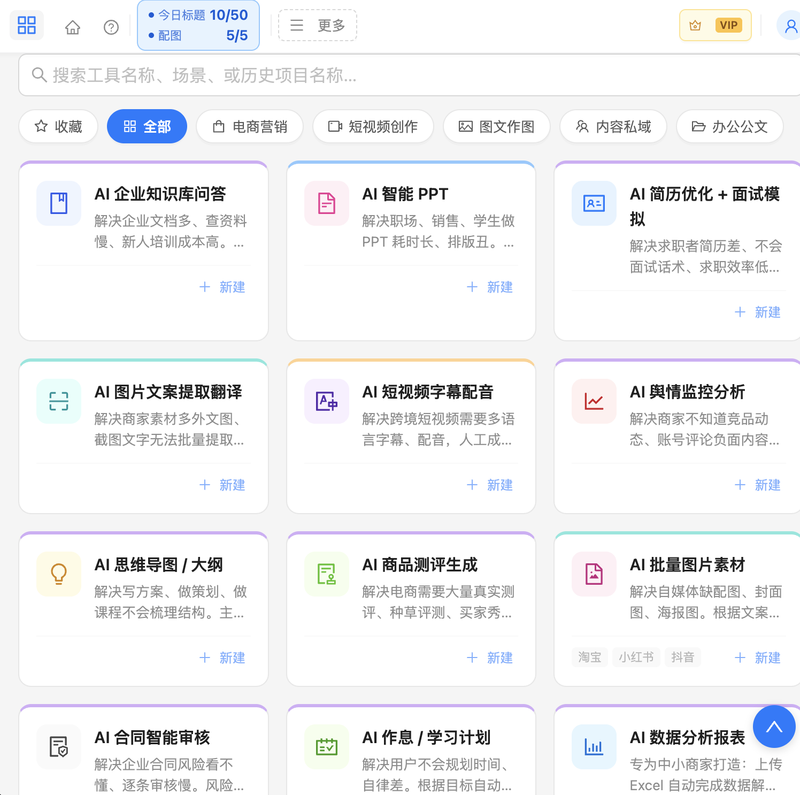Switch to the 电商营销 category
Screen dimensions: 800x795
[249, 127]
